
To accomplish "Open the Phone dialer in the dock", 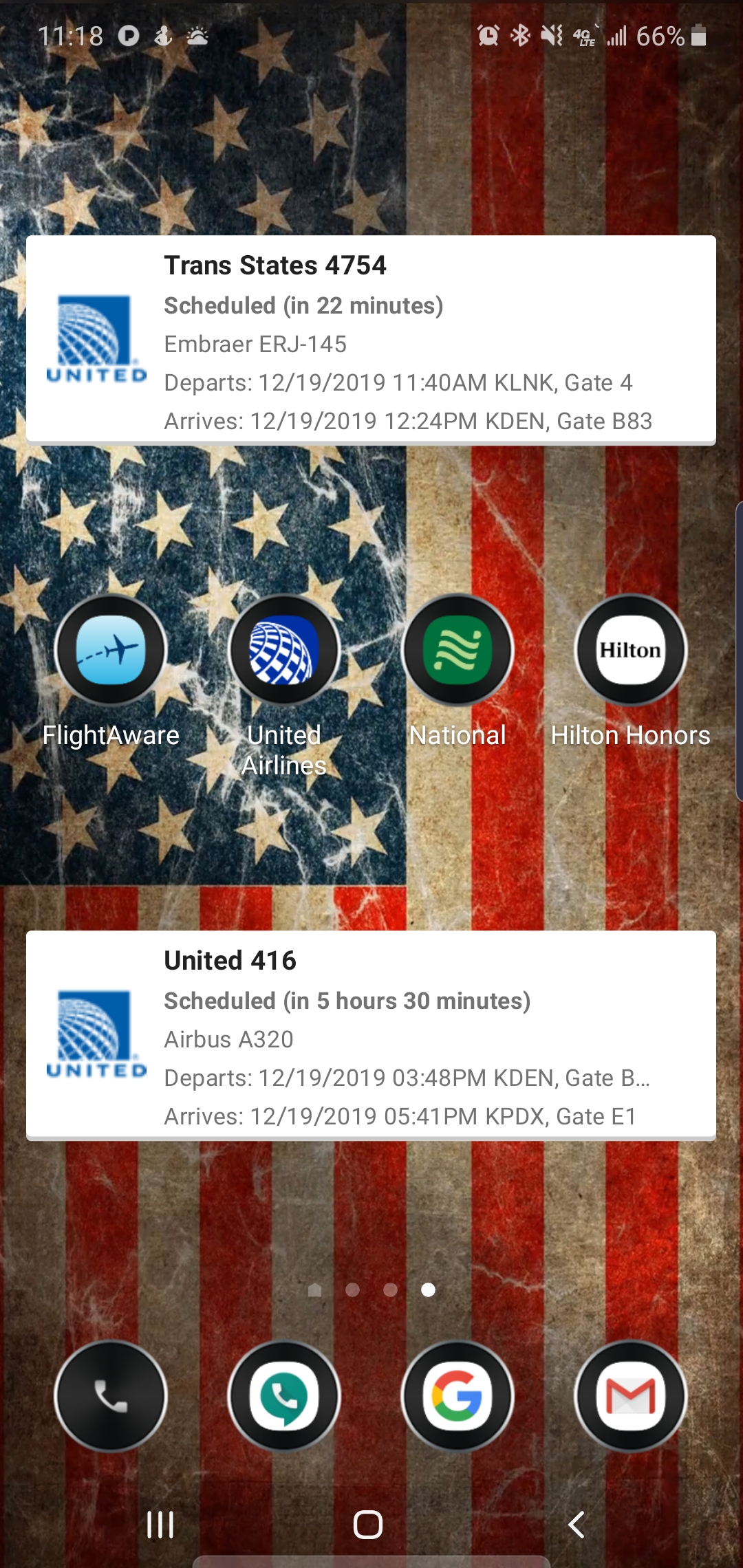I will (111, 1396).
